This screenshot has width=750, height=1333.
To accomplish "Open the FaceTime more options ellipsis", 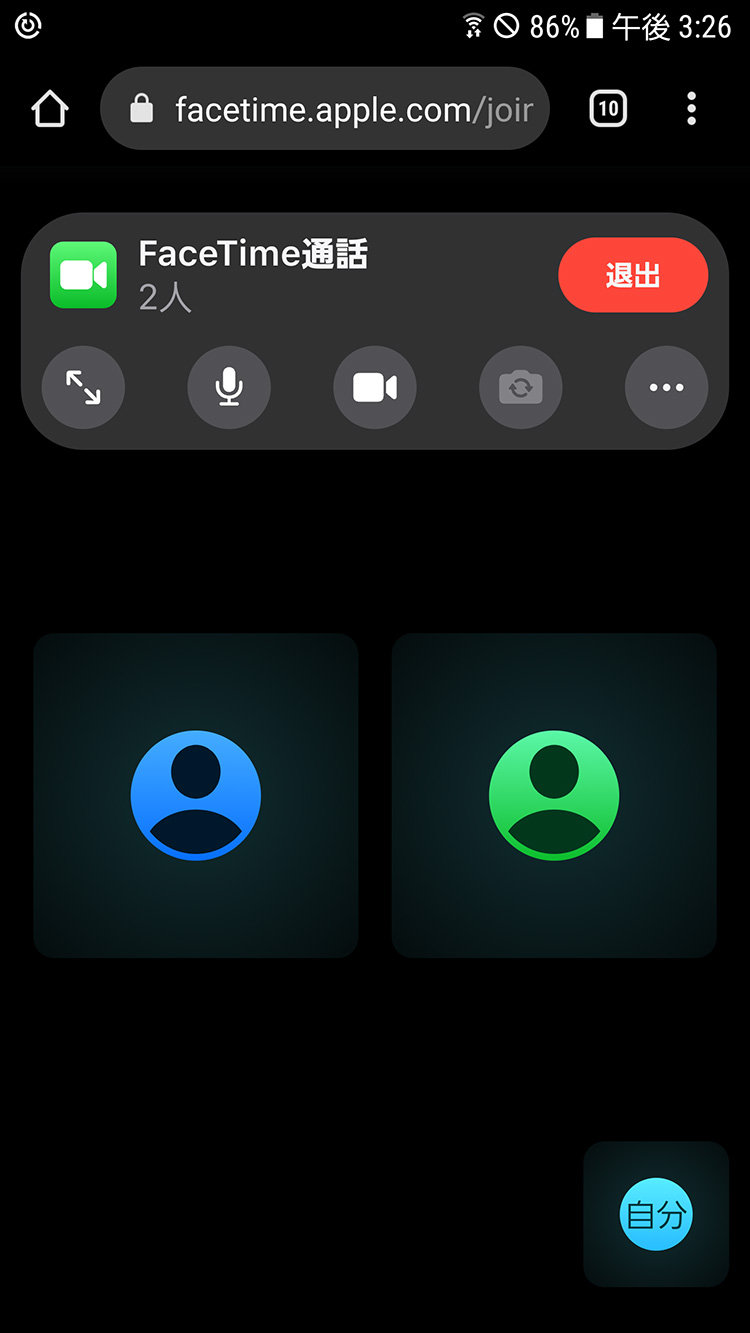I will (667, 387).
